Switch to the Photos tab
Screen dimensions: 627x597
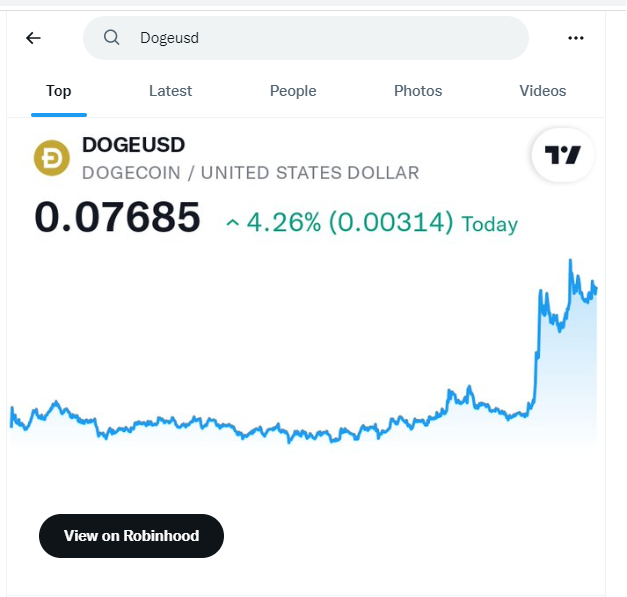pos(418,91)
